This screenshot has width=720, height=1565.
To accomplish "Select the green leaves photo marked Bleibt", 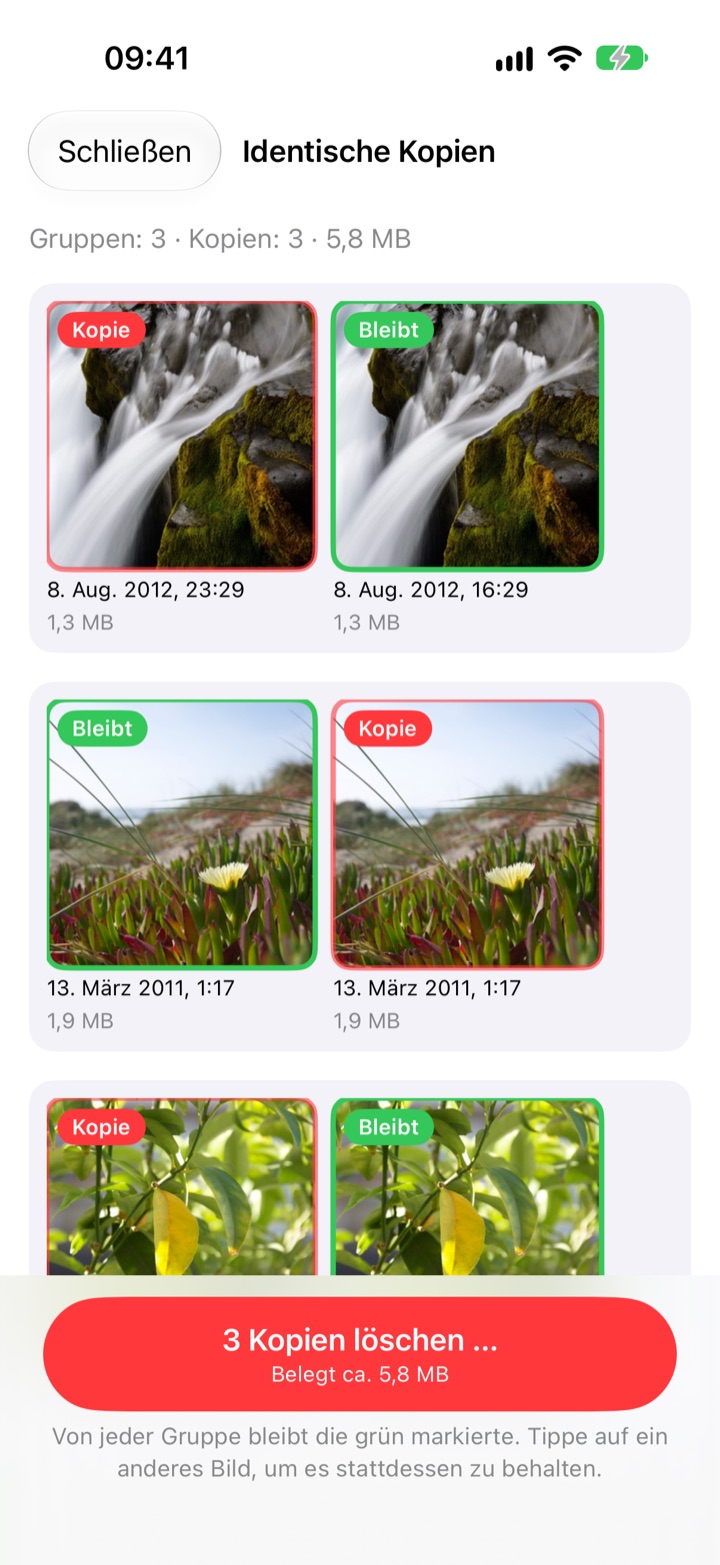I will [x=468, y=1186].
